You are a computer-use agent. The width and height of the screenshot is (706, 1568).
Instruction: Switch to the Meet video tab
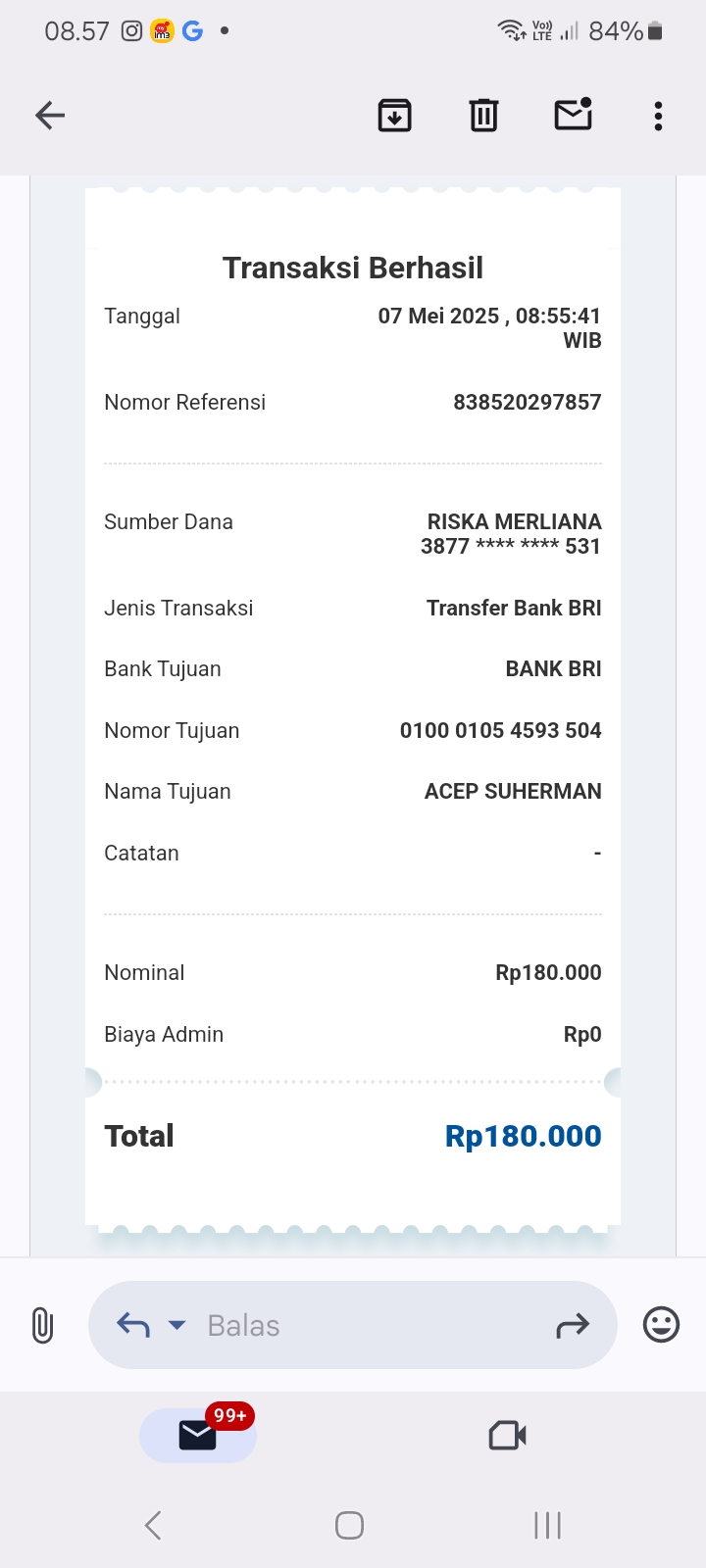[x=508, y=1436]
